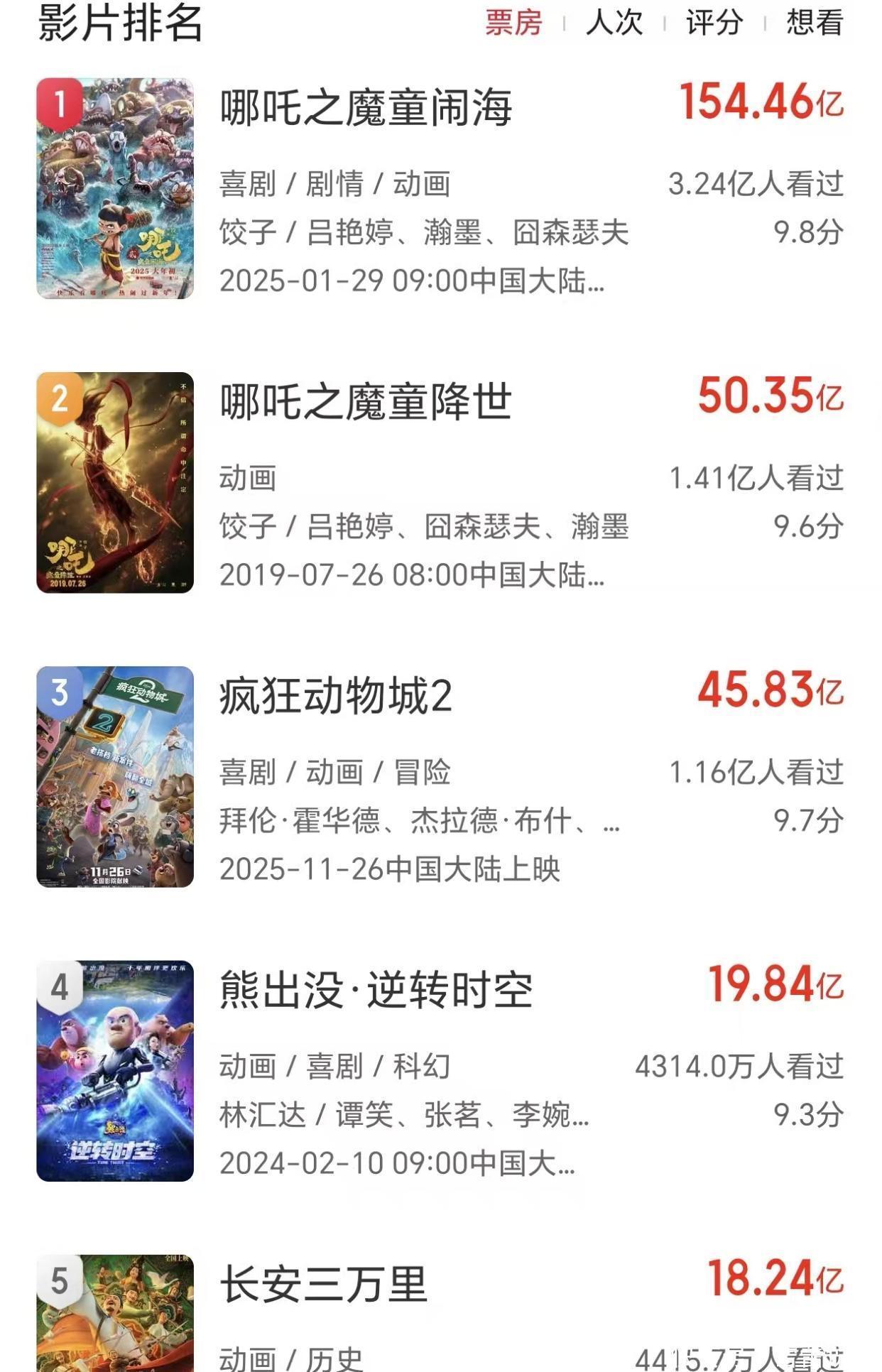The height and width of the screenshot is (1372, 882).
Task: Select the 人次 ranking tab
Action: coord(614,23)
